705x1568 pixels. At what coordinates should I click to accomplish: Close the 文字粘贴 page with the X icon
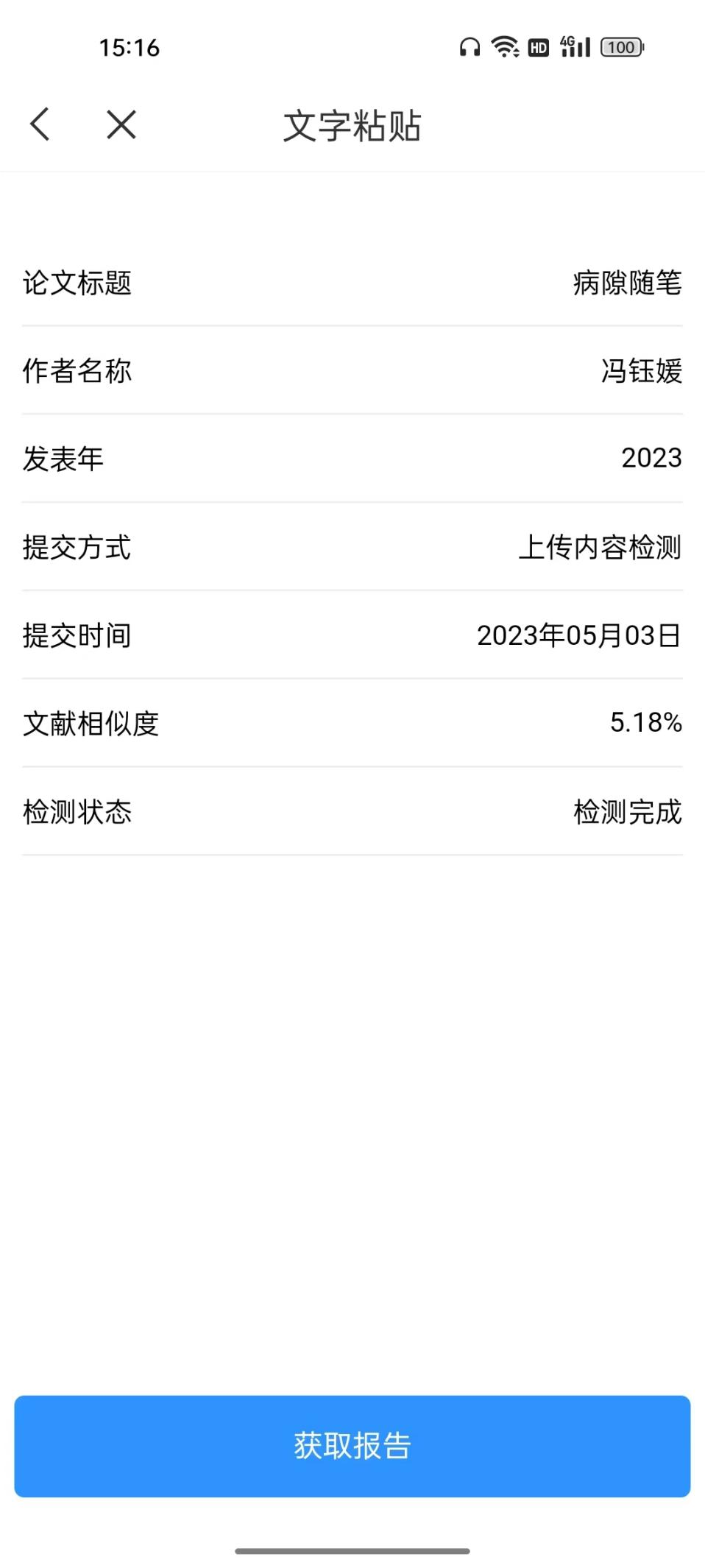coord(121,124)
